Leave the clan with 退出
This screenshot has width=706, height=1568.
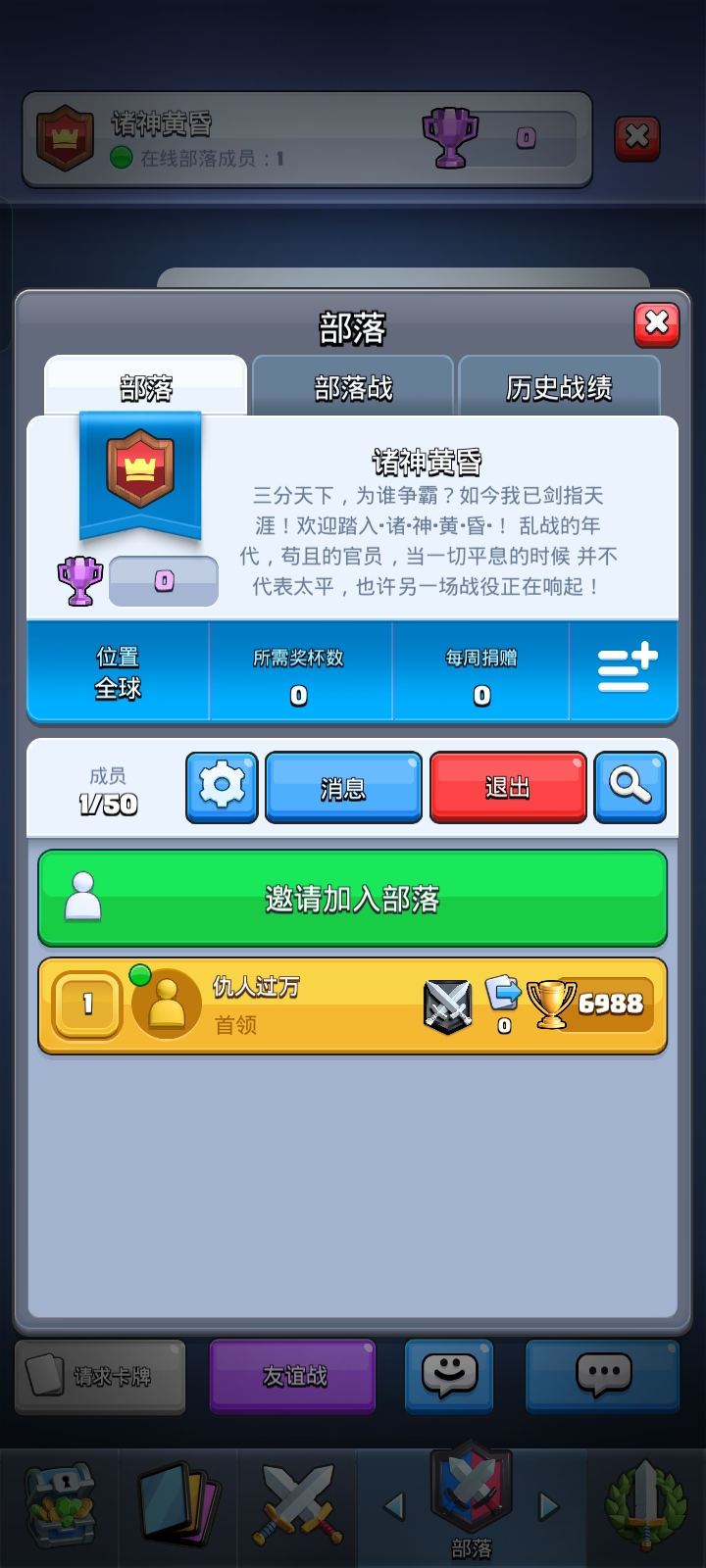pos(507,787)
